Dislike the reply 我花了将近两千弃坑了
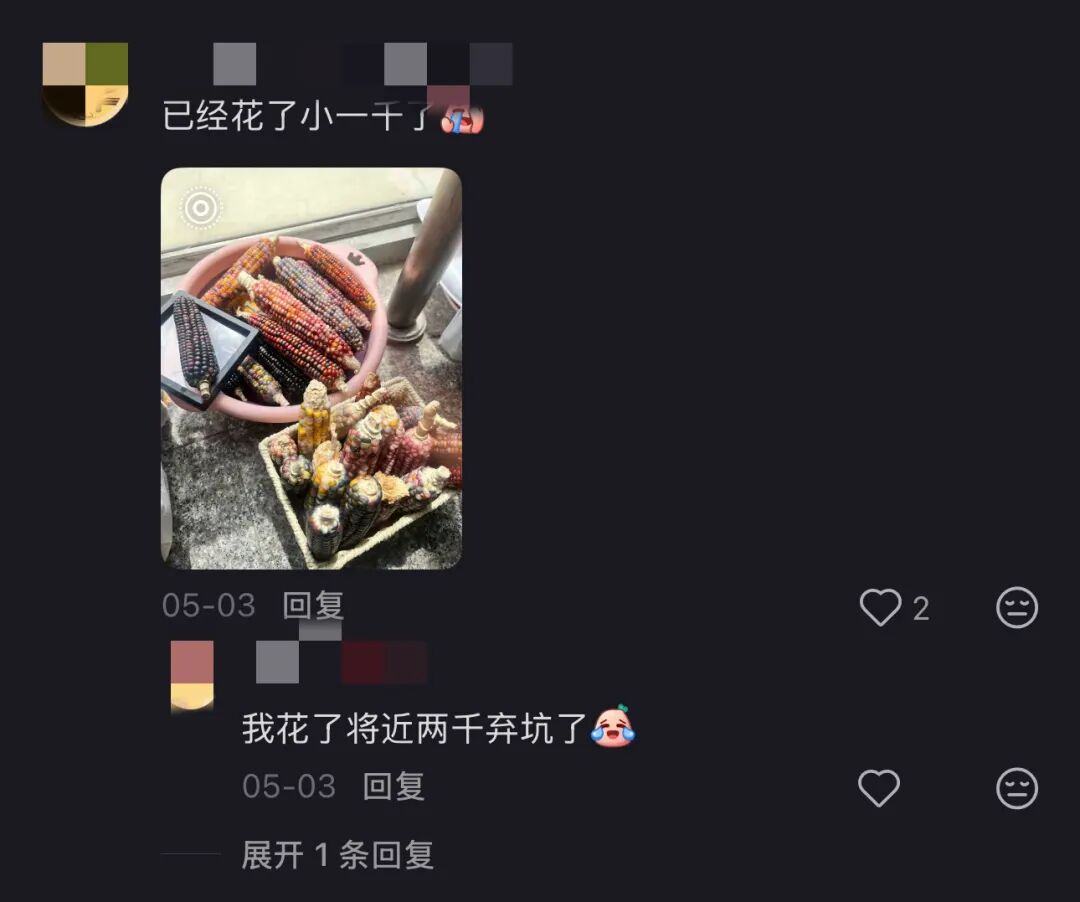This screenshot has width=1080, height=902. [x=1017, y=788]
